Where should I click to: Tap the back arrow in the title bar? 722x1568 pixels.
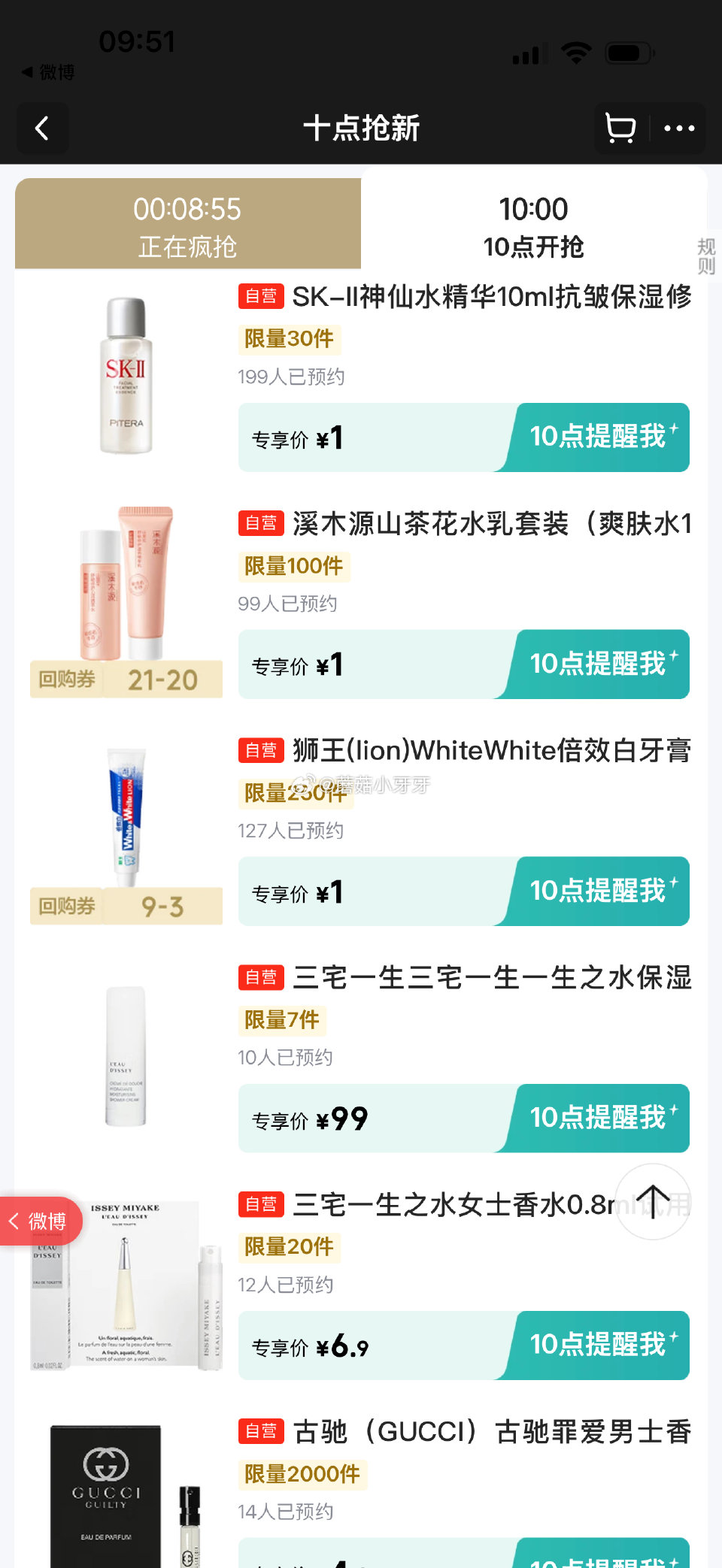[42, 129]
